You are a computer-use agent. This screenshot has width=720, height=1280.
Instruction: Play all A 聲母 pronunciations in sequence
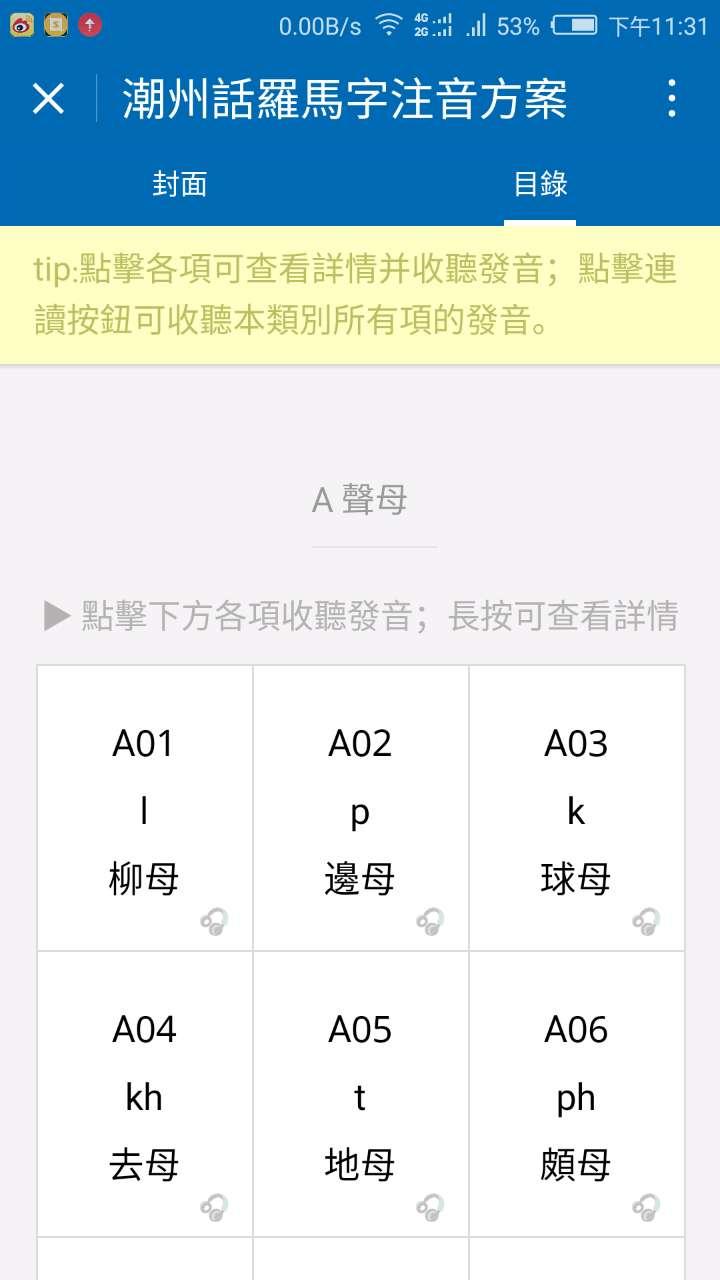[x=58, y=616]
